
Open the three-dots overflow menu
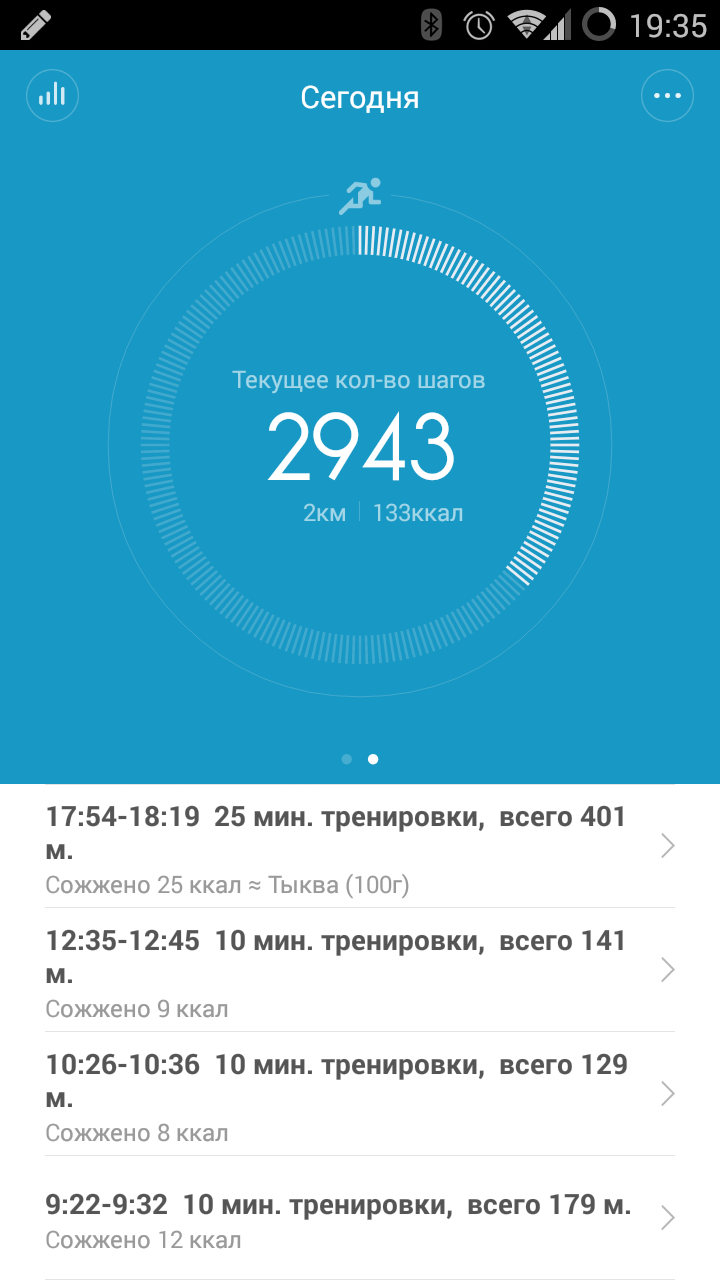(x=667, y=96)
